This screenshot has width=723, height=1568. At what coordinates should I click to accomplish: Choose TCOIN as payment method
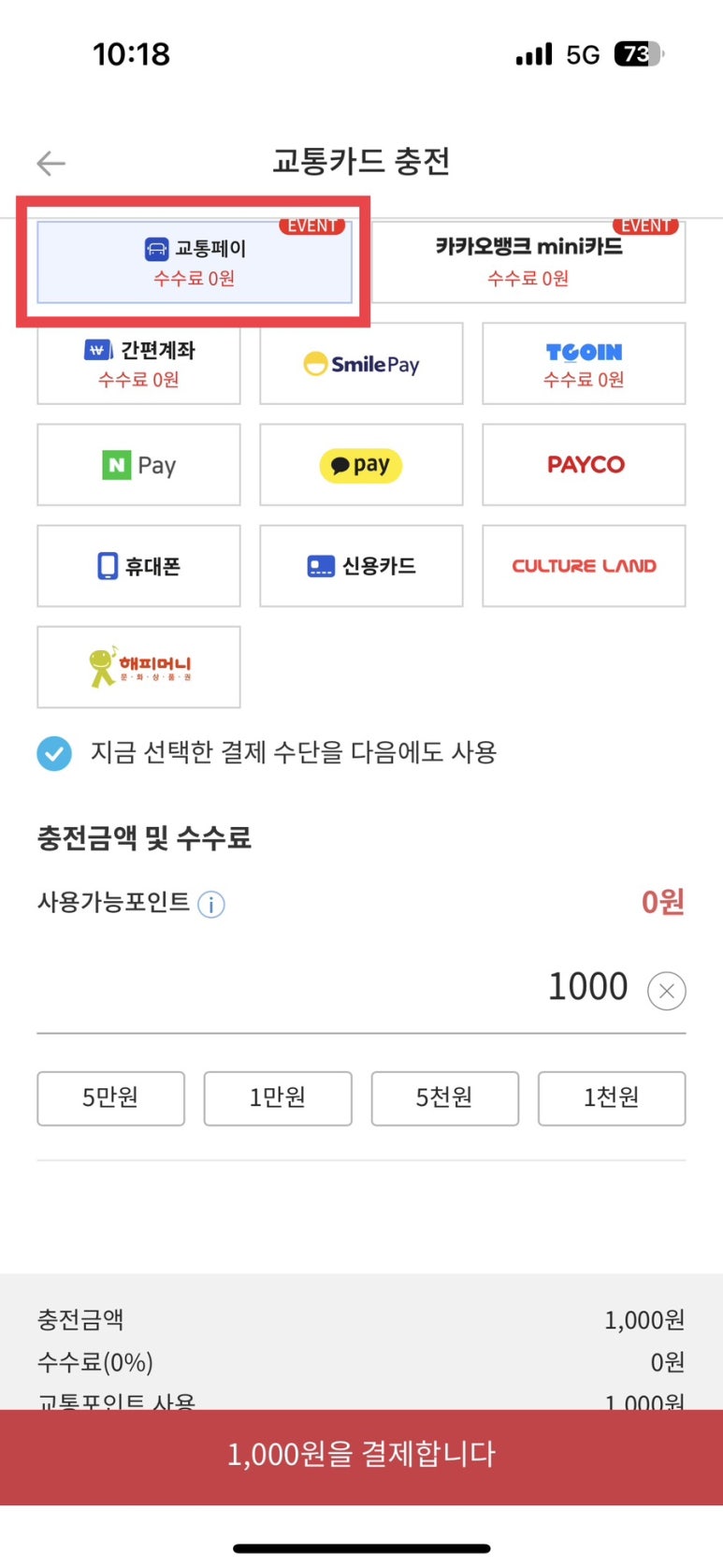tap(584, 363)
